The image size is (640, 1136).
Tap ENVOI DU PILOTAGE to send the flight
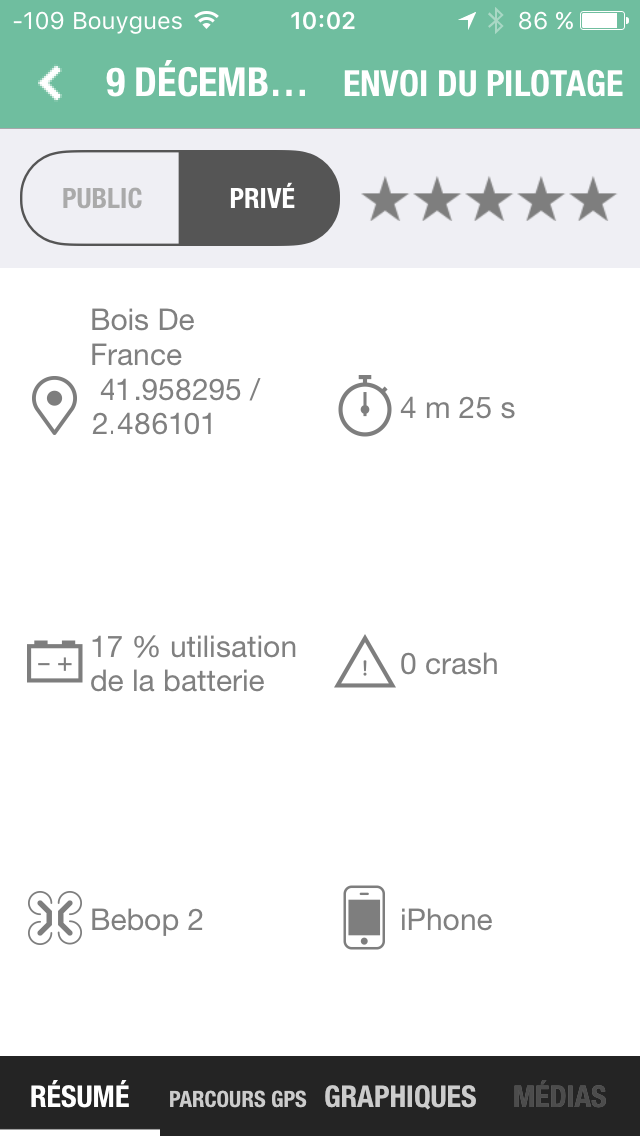click(x=483, y=84)
